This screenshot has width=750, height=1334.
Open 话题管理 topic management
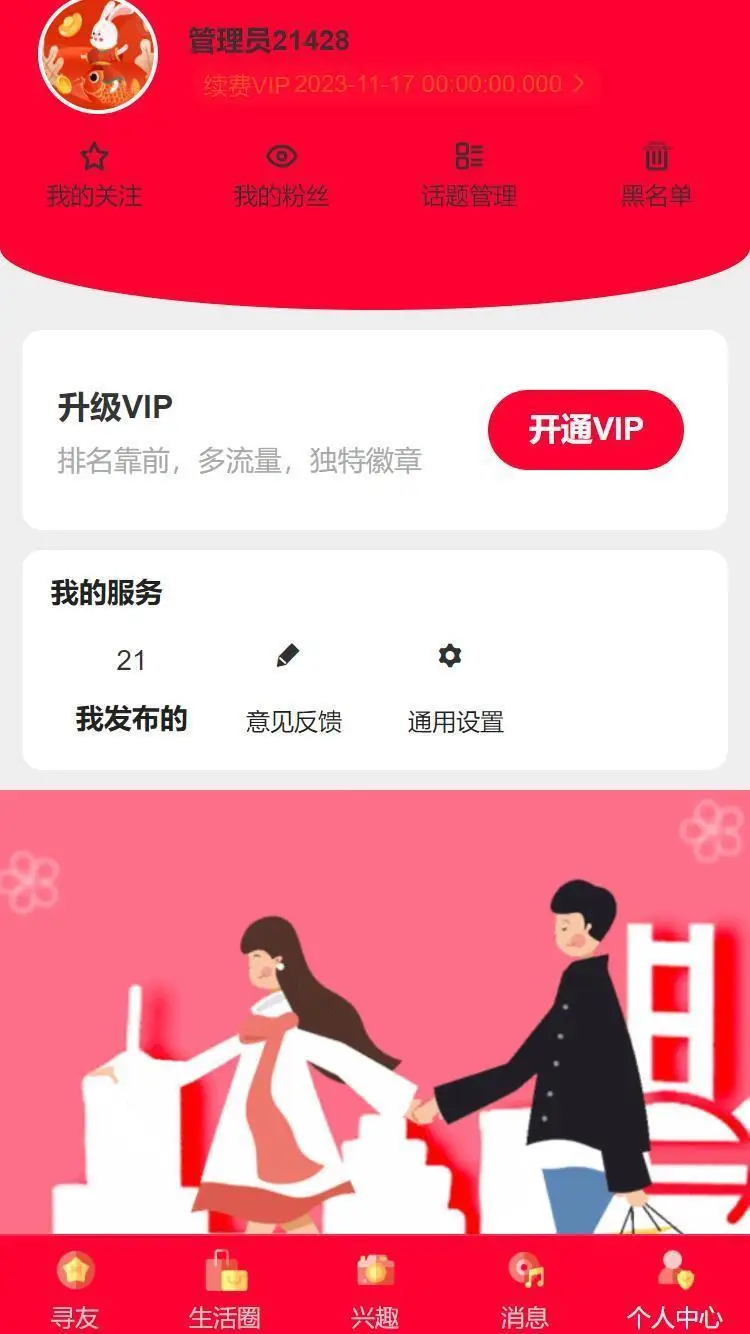pos(468,175)
